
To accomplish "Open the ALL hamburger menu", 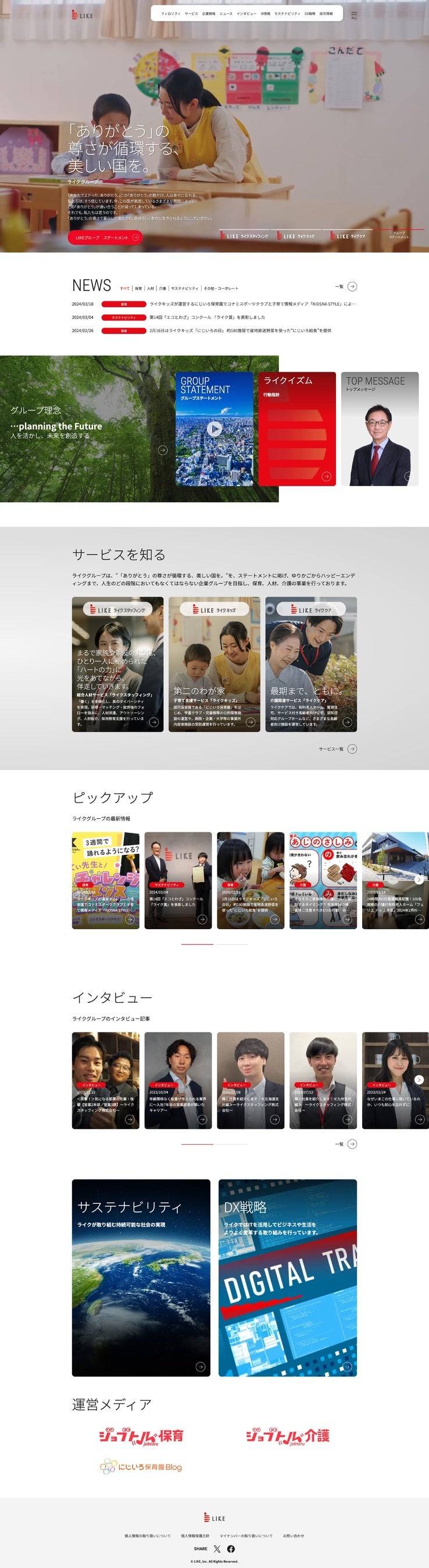I will (354, 15).
